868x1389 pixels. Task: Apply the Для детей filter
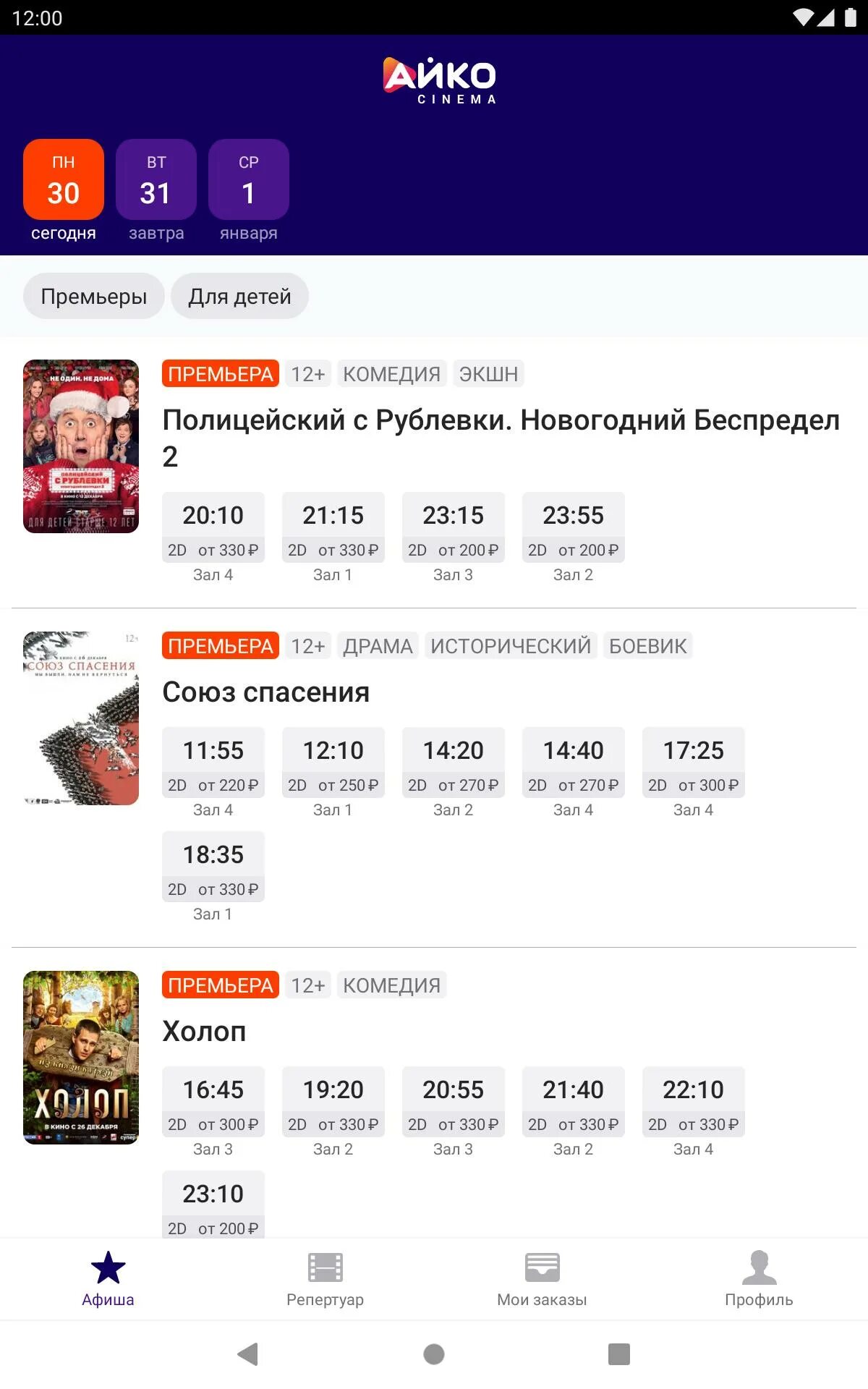point(239,295)
